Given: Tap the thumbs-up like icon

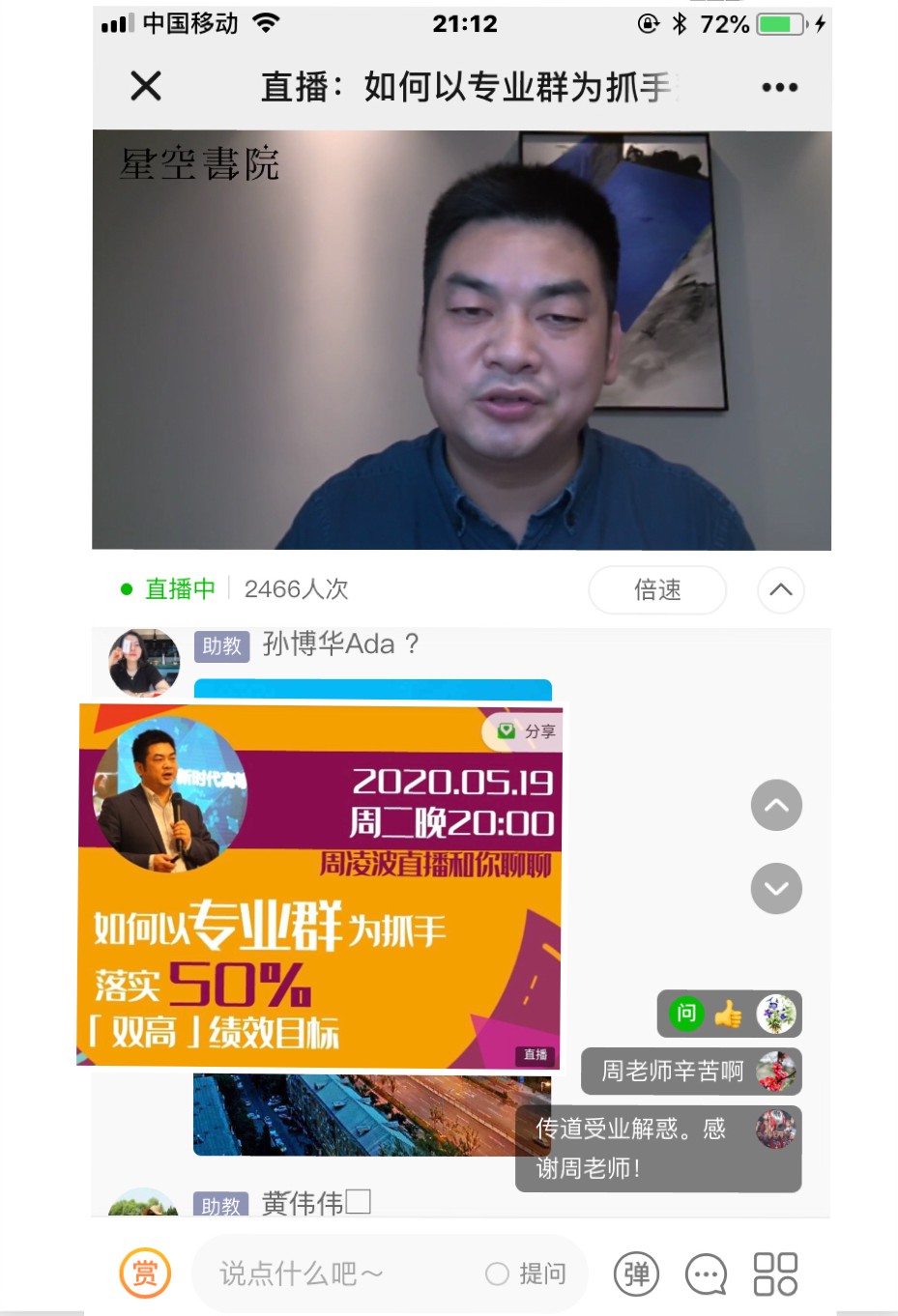Looking at the screenshot, I should tap(728, 1014).
